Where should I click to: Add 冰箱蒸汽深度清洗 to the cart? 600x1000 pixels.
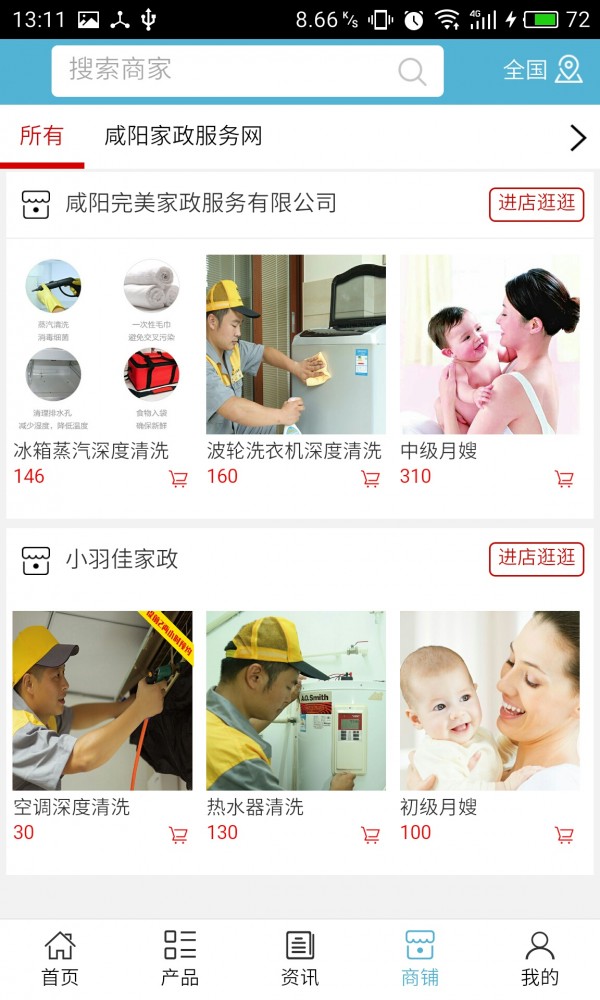(x=178, y=478)
